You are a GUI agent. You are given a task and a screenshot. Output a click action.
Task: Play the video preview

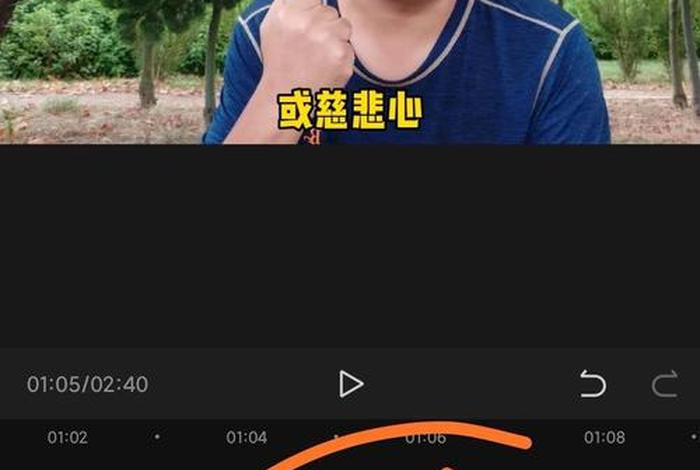point(350,384)
